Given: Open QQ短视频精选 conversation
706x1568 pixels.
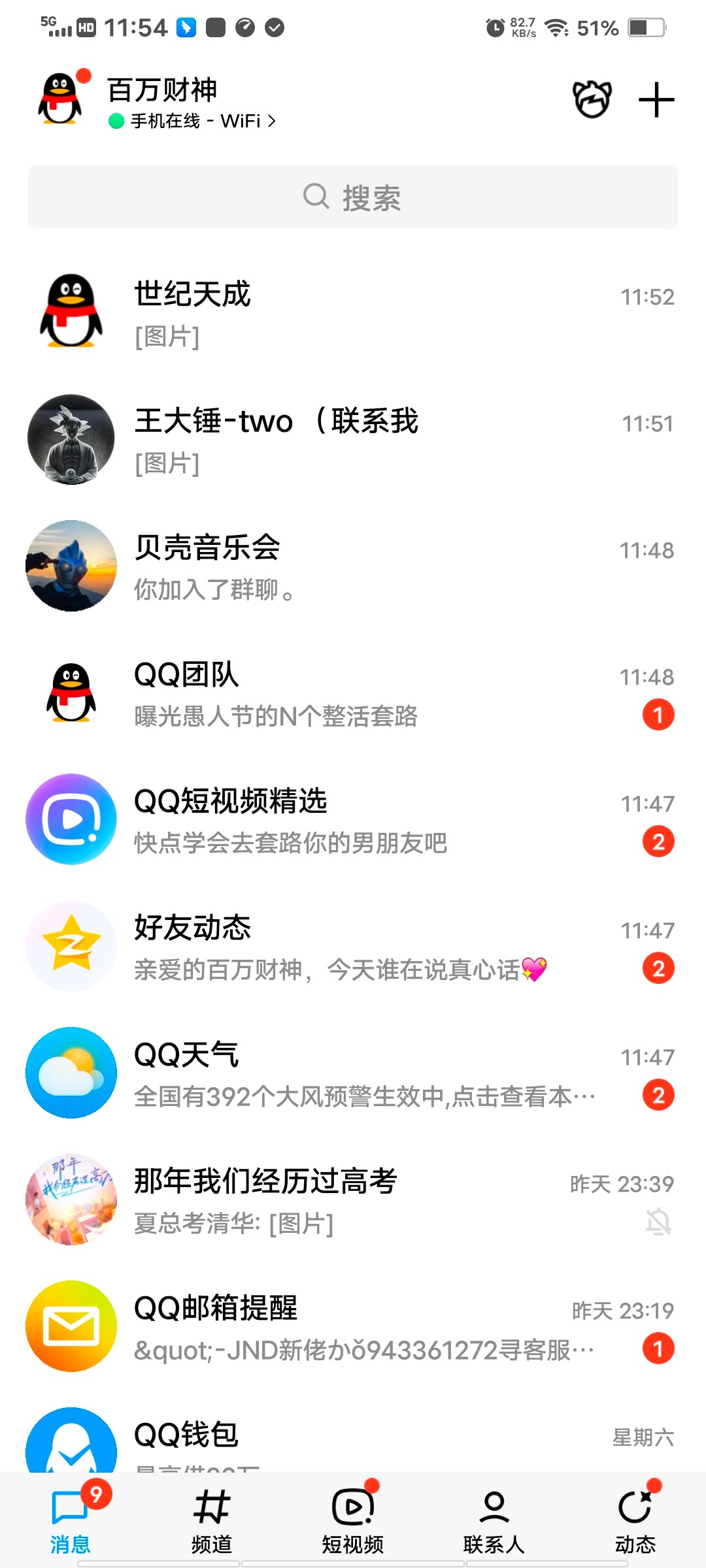Looking at the screenshot, I should [353, 821].
